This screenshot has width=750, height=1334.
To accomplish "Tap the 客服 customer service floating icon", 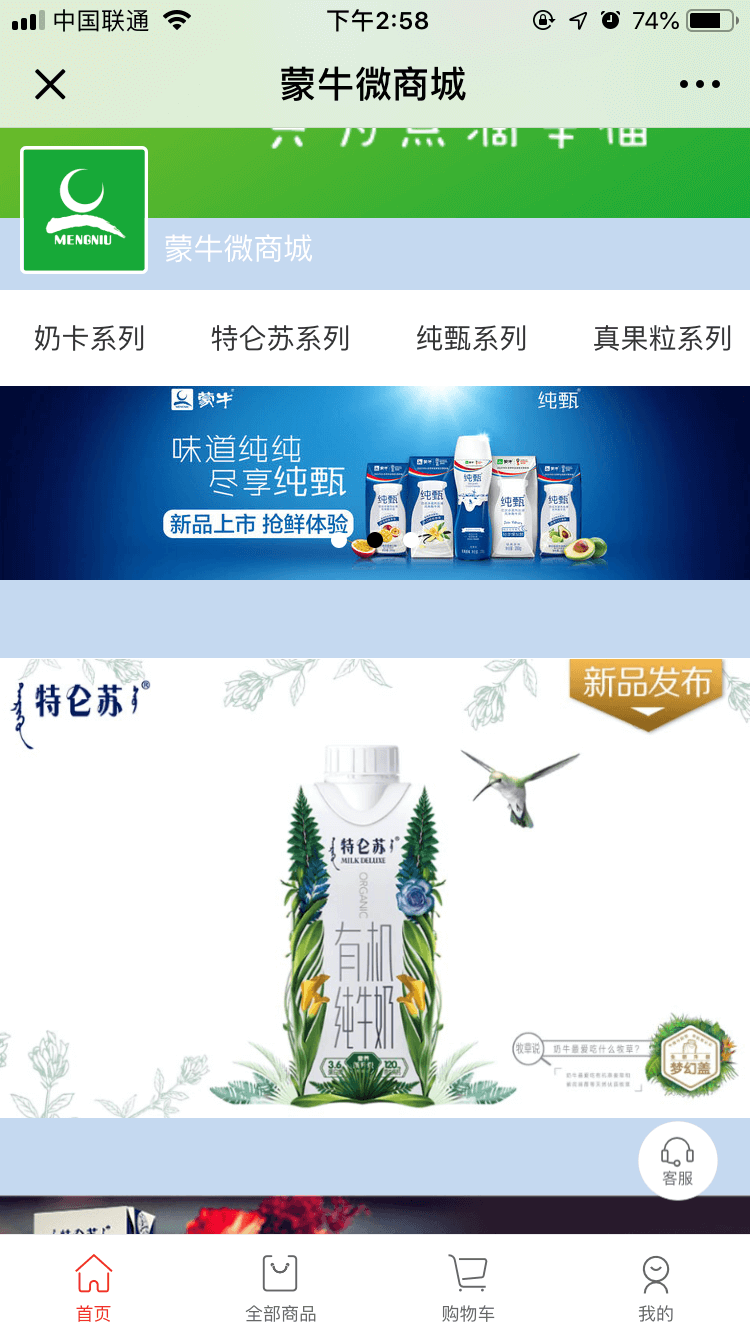I will coord(677,1159).
